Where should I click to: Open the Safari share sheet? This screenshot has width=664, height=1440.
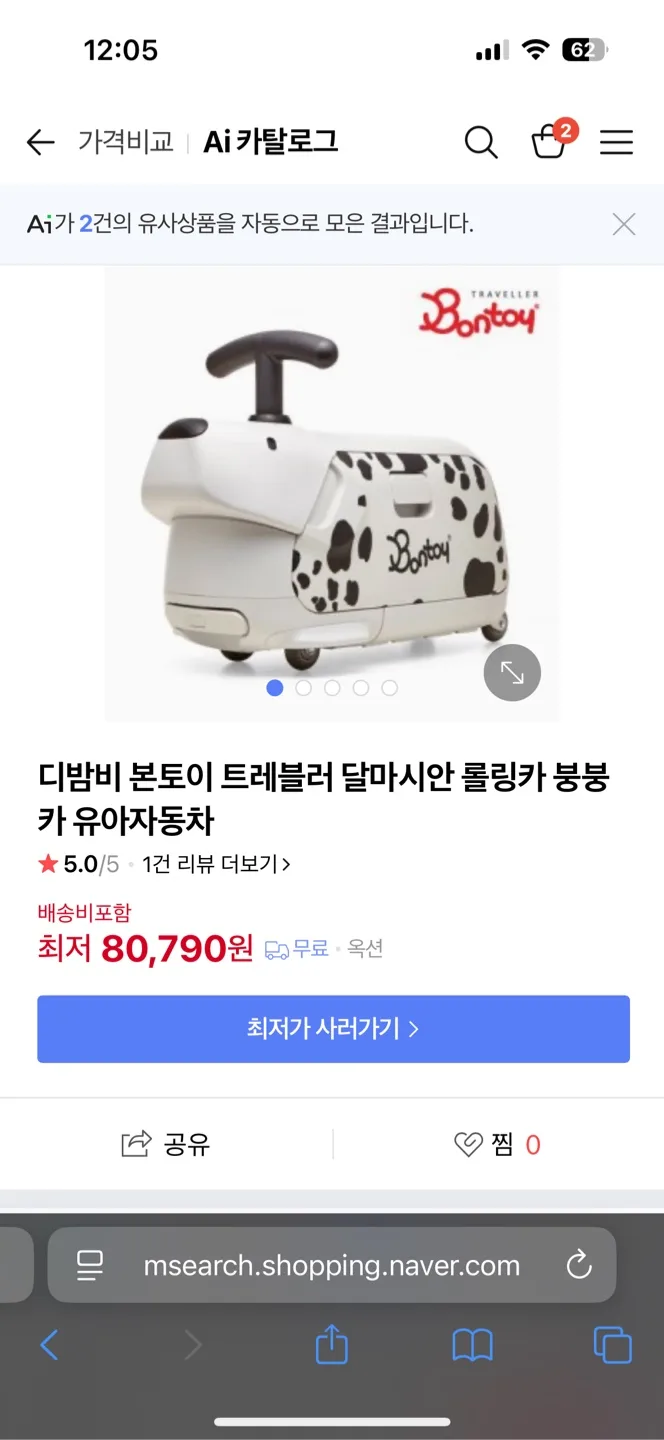tap(332, 1345)
